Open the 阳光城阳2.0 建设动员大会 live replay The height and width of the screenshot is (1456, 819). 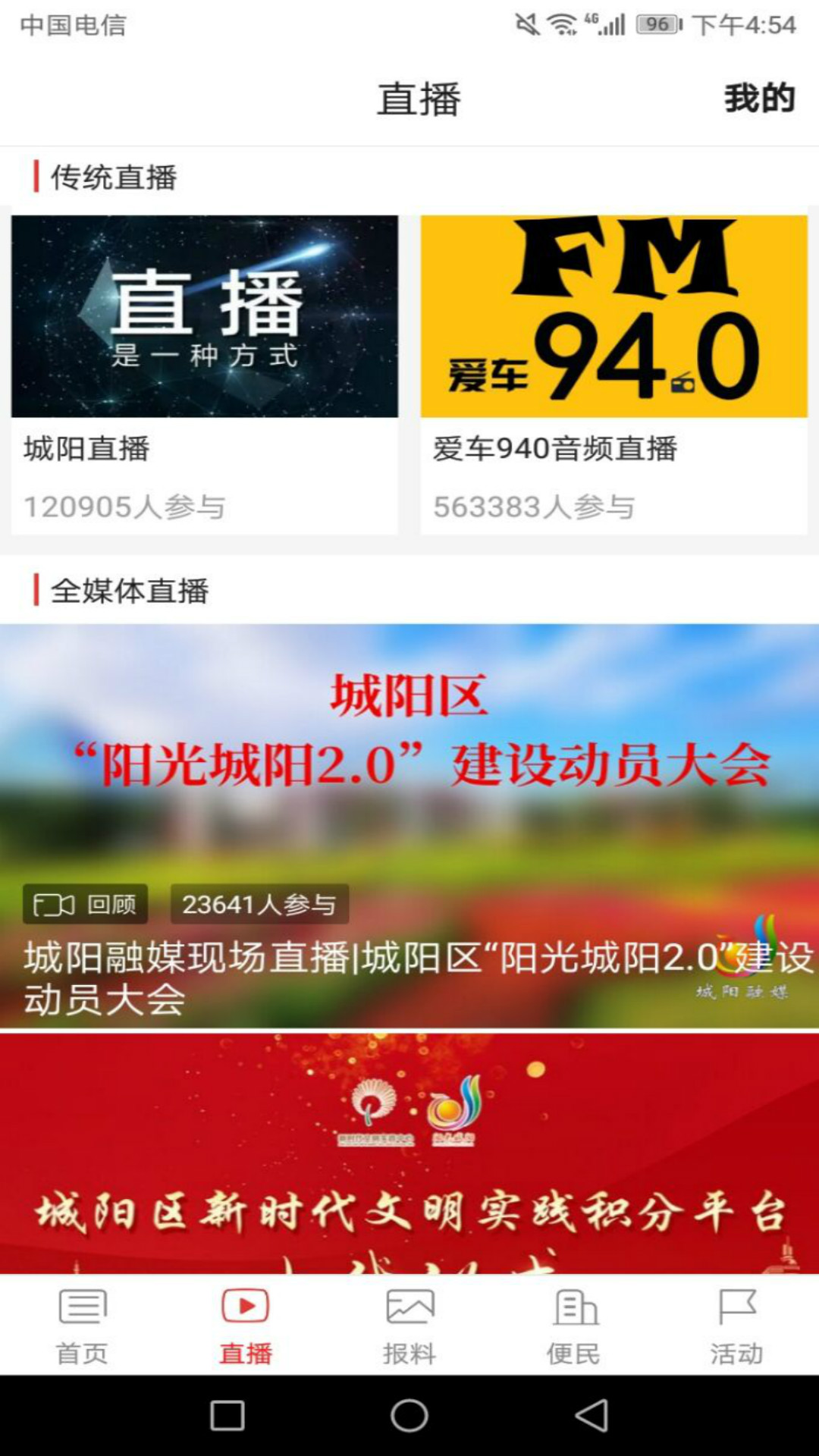click(409, 826)
